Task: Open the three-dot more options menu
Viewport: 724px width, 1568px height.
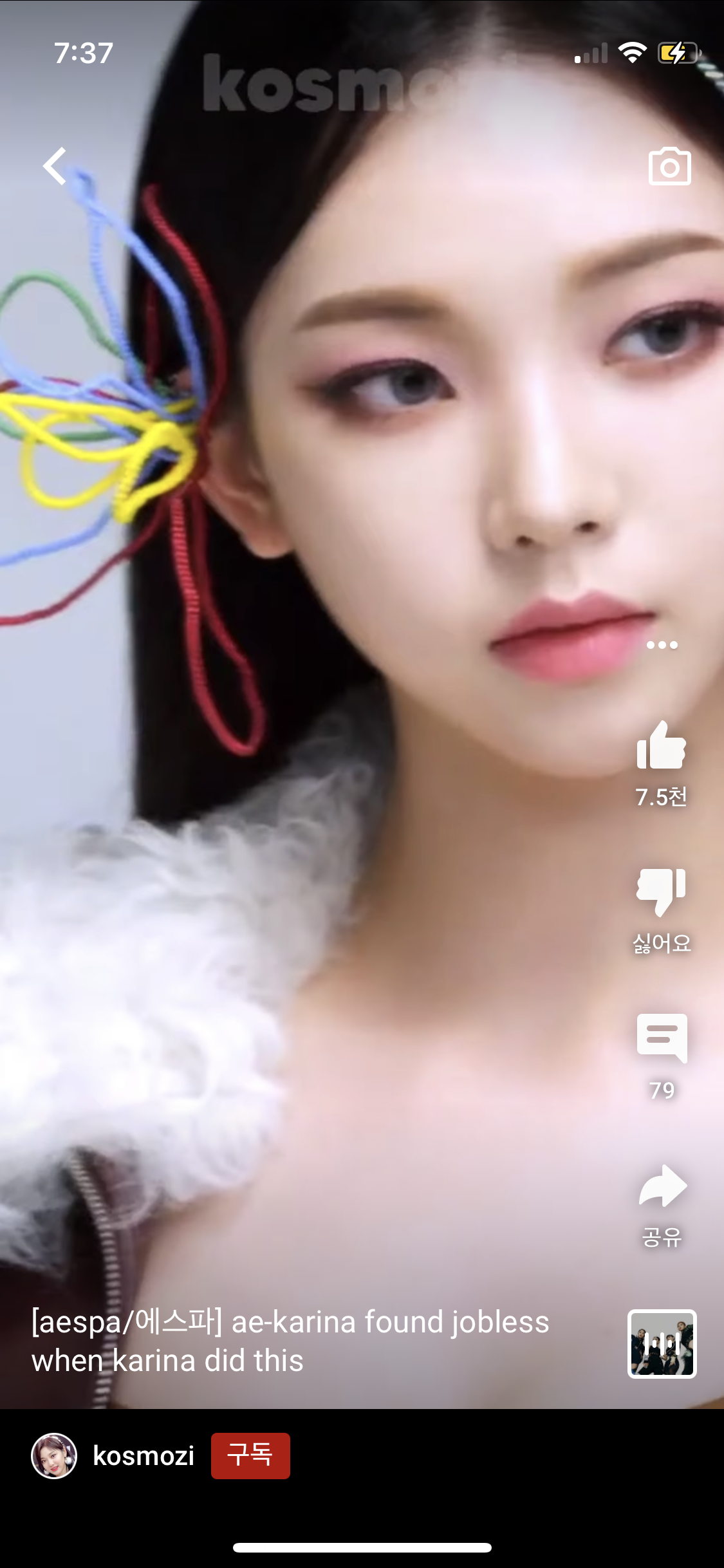Action: click(x=662, y=645)
